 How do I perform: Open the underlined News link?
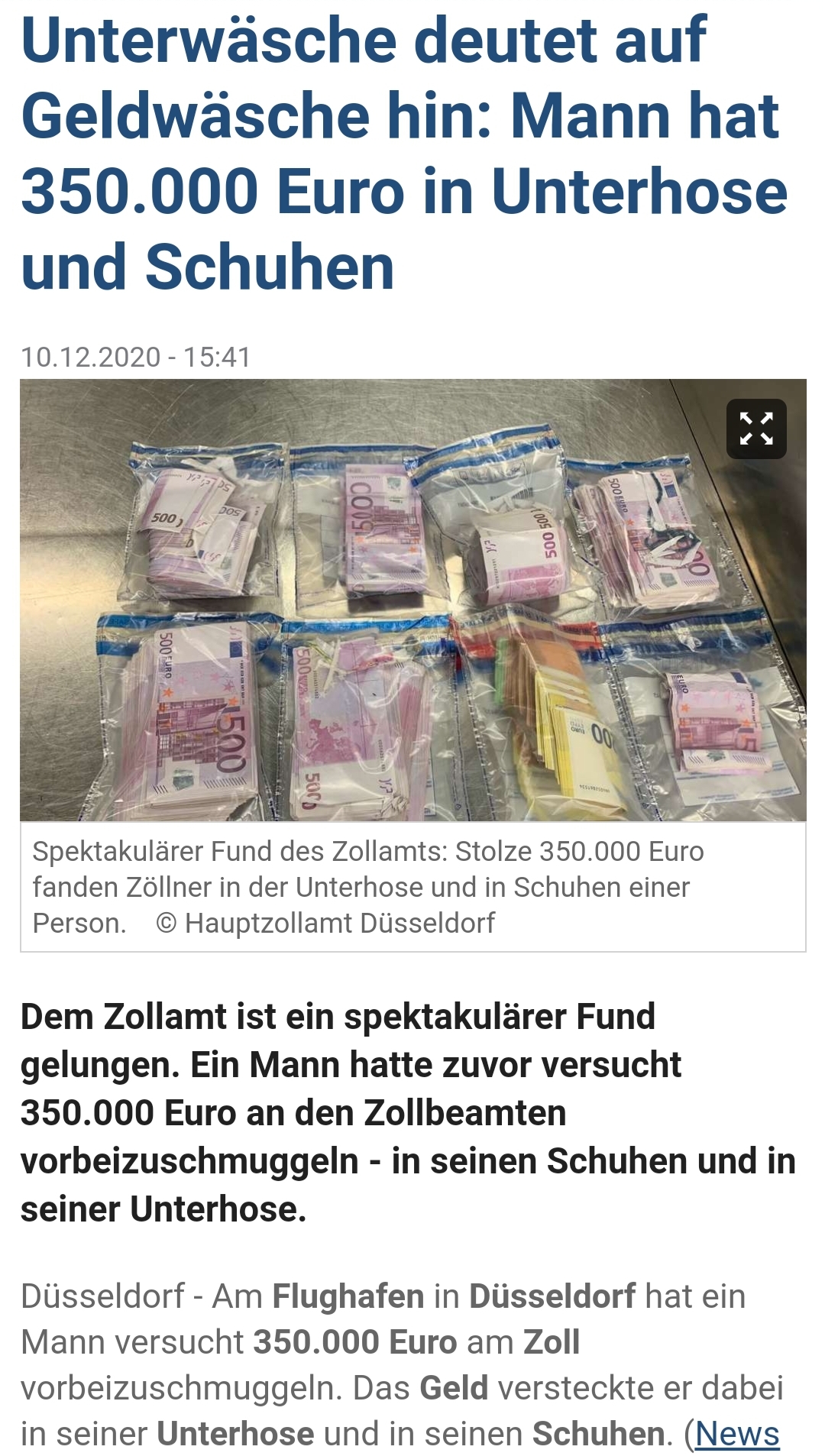[737, 1433]
